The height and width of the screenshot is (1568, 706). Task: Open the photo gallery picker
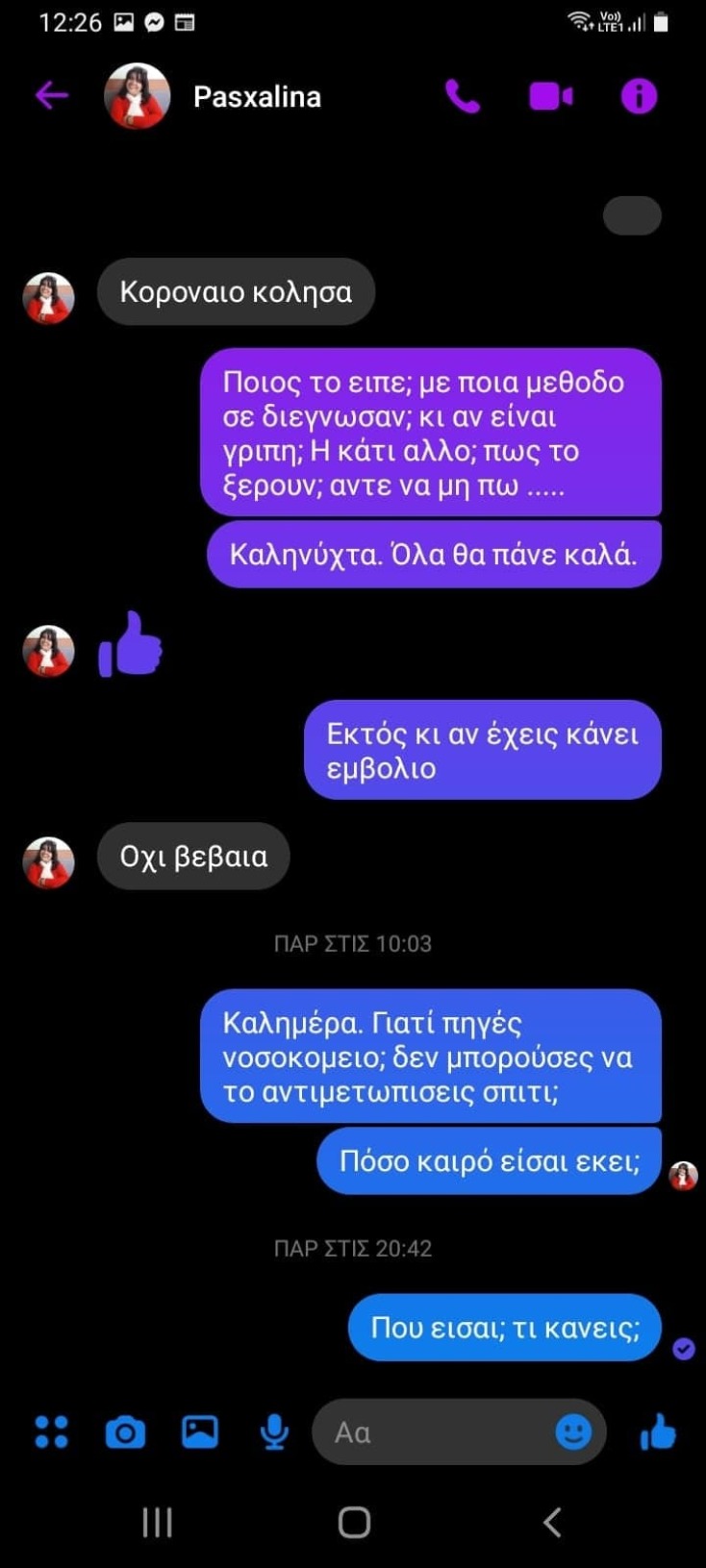coord(200,1431)
